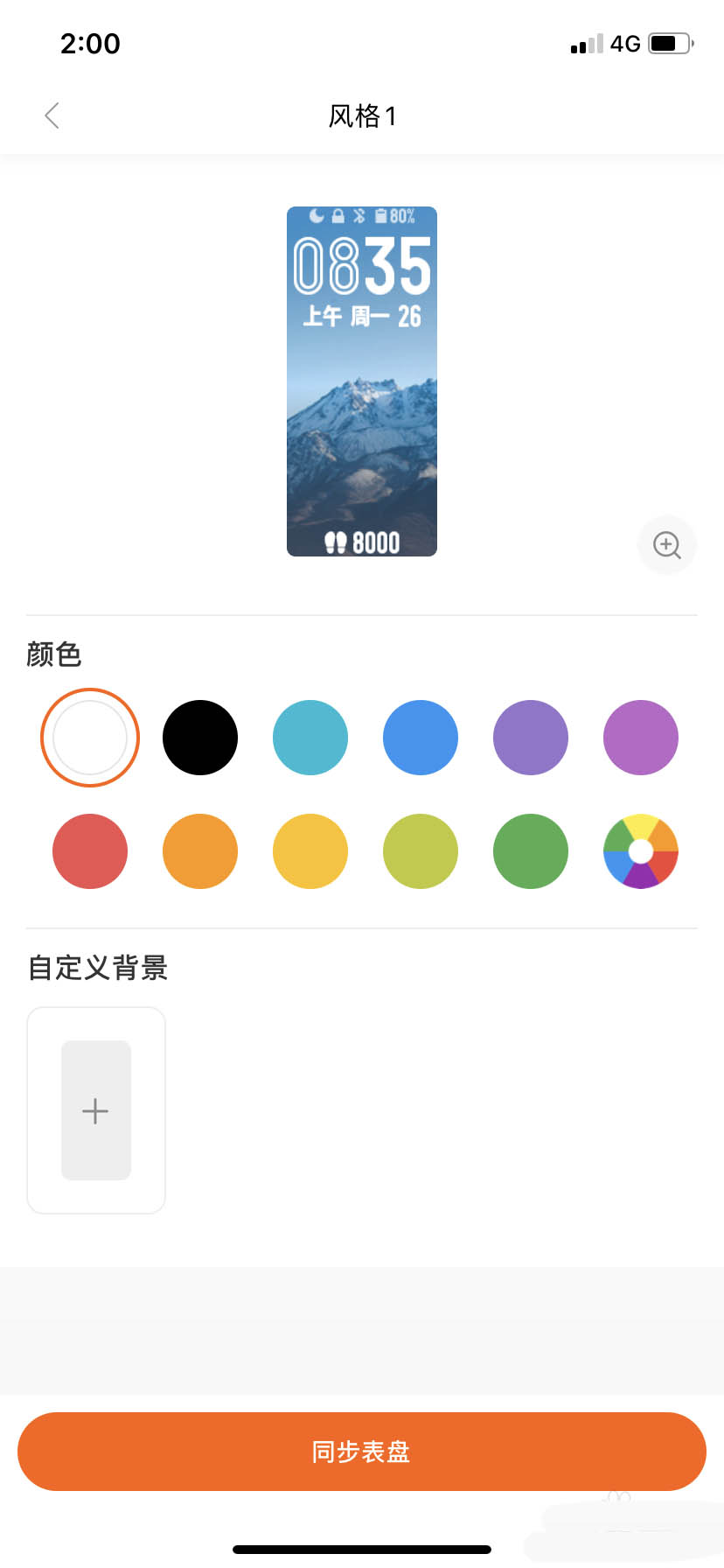724x1568 pixels.
Task: Select the white color swatch
Action: pyautogui.click(x=90, y=738)
